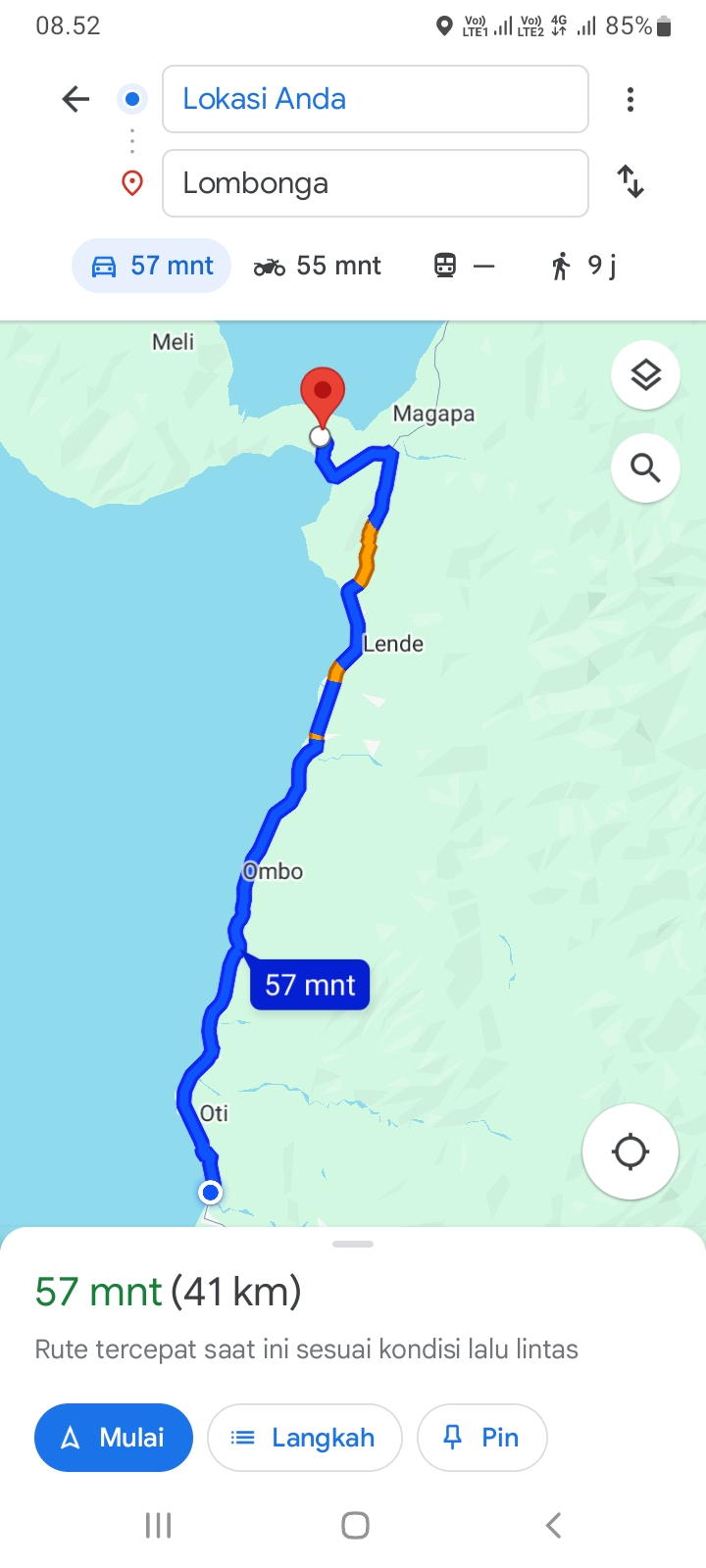Switch to public transit mode
Viewport: 706px width, 1568px height.
[465, 266]
